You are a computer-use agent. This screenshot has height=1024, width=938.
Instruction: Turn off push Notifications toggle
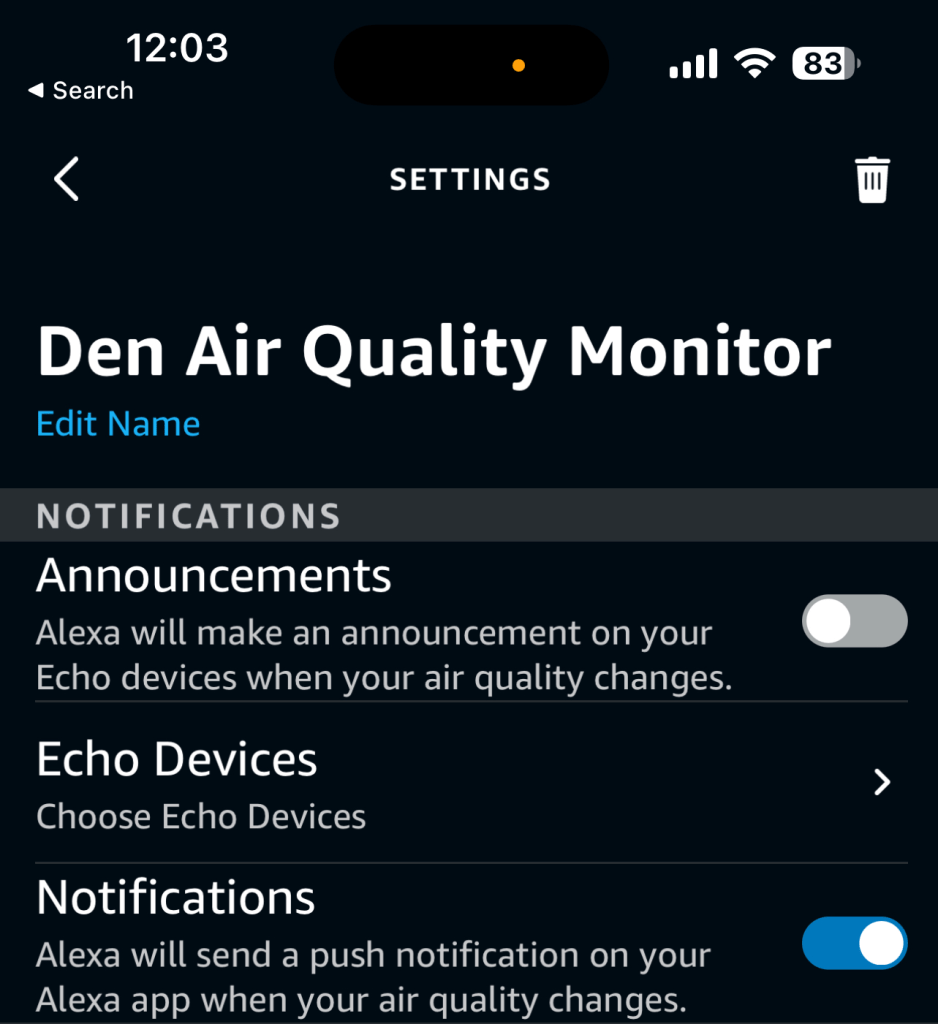854,944
